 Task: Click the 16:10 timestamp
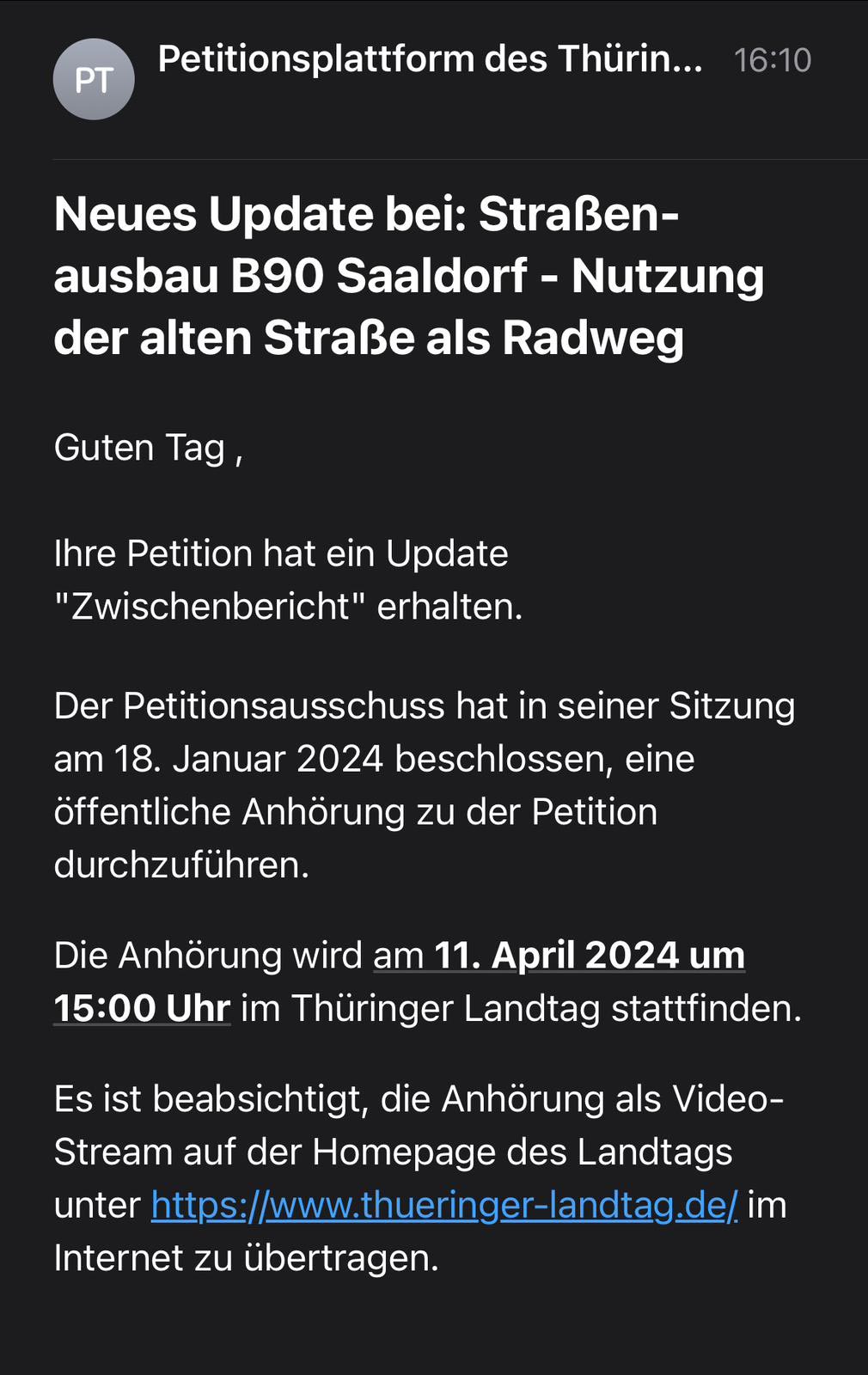coord(773,58)
